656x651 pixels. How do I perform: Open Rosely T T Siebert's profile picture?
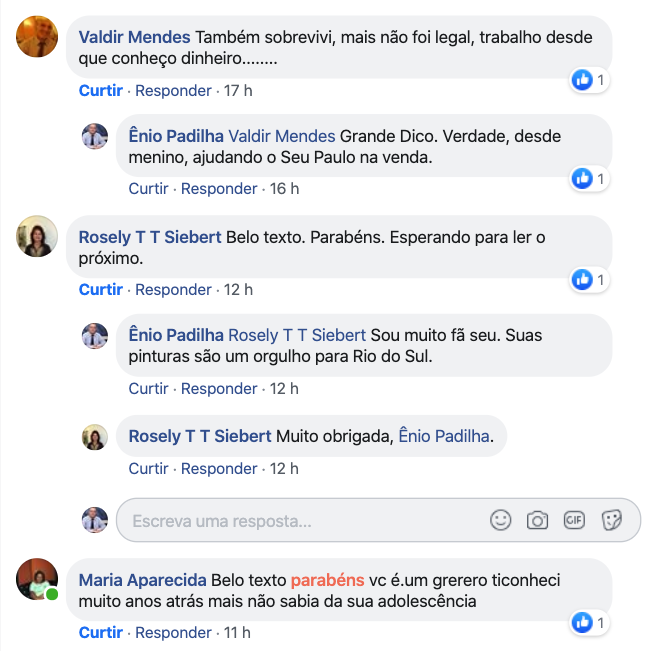point(36,236)
